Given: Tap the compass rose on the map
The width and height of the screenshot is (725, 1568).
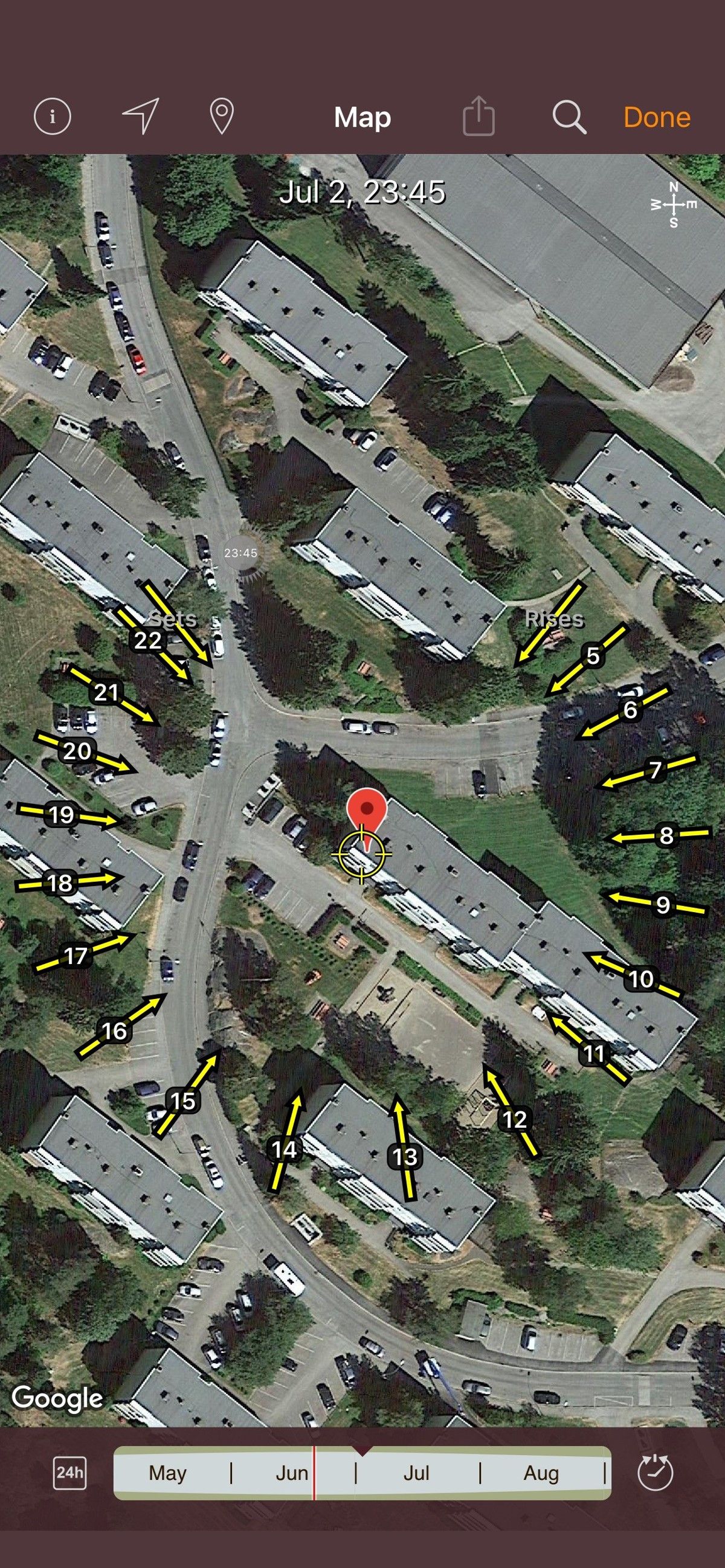Looking at the screenshot, I should tap(673, 205).
